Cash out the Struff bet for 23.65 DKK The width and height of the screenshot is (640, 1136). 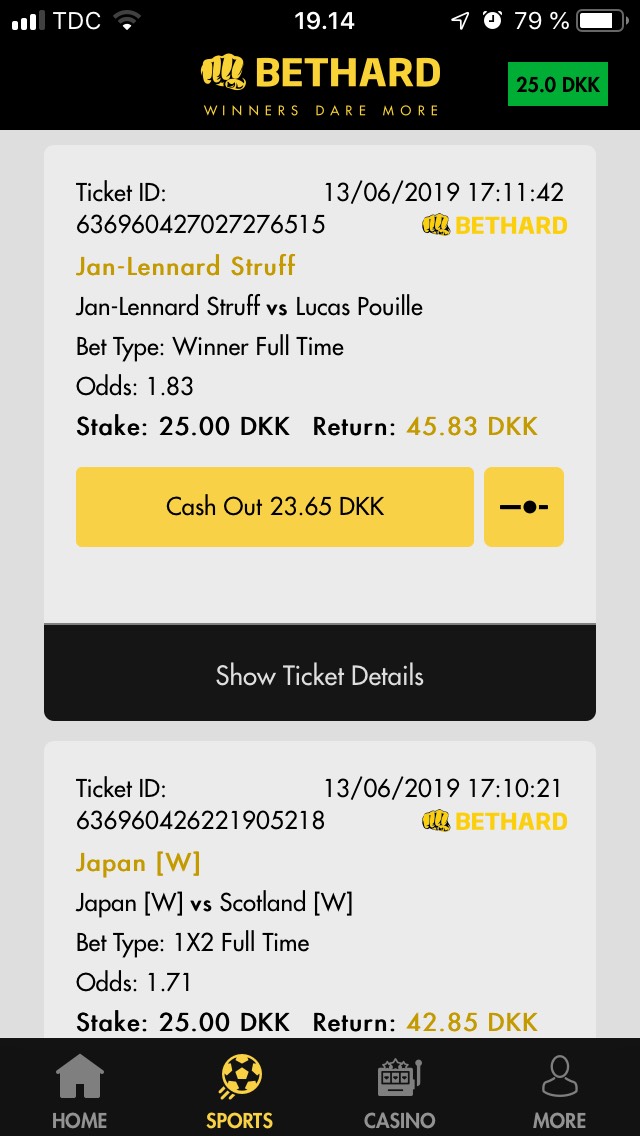pyautogui.click(x=275, y=506)
